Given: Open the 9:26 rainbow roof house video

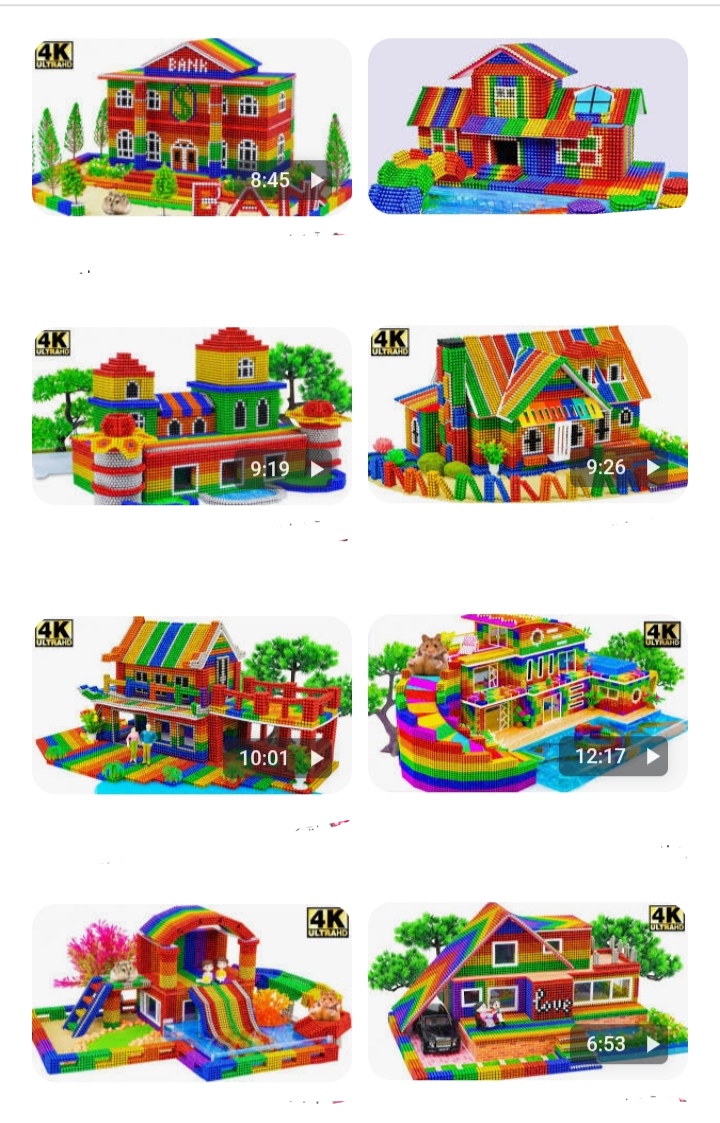Looking at the screenshot, I should 527,415.
